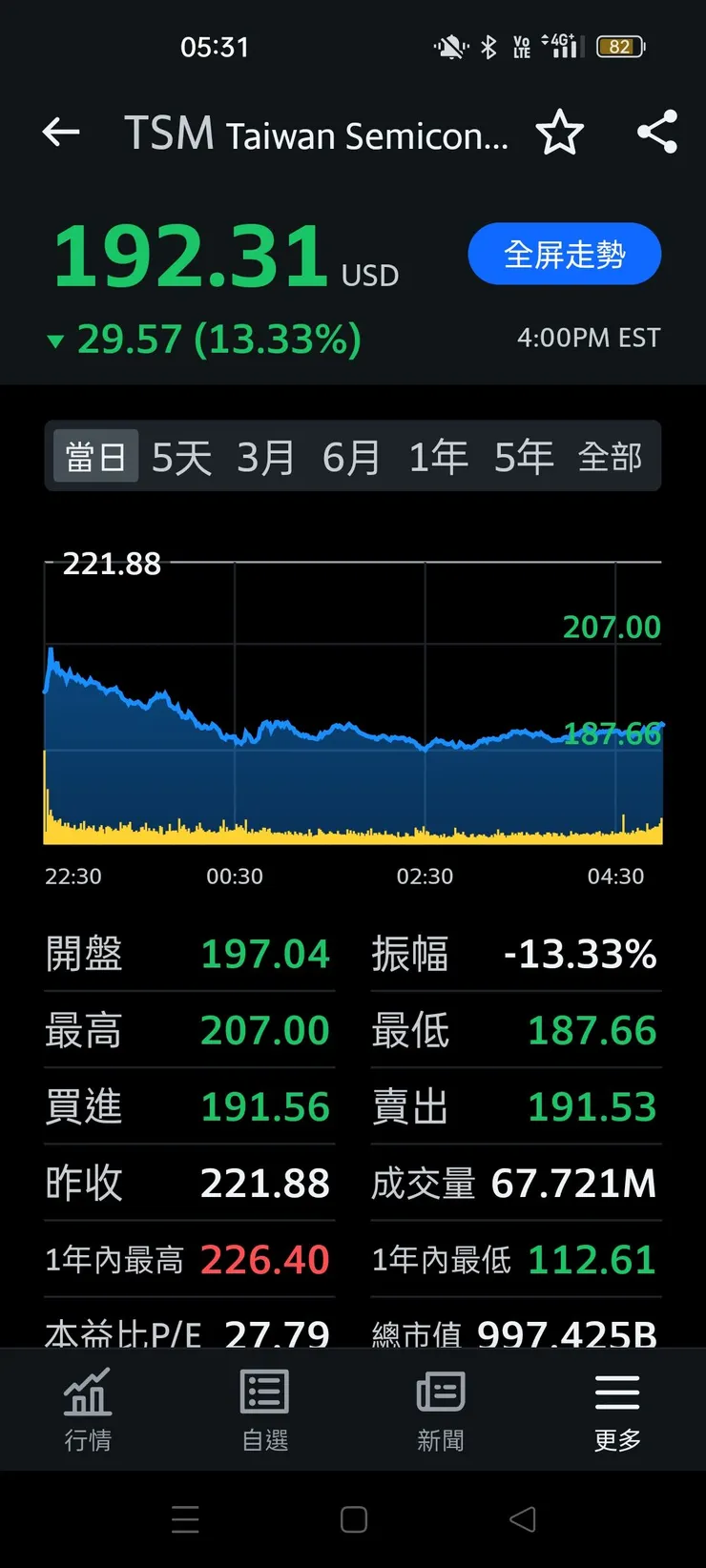This screenshot has height=1568, width=706.
Task: Select the 當日 intraday tab
Action: click(x=94, y=457)
